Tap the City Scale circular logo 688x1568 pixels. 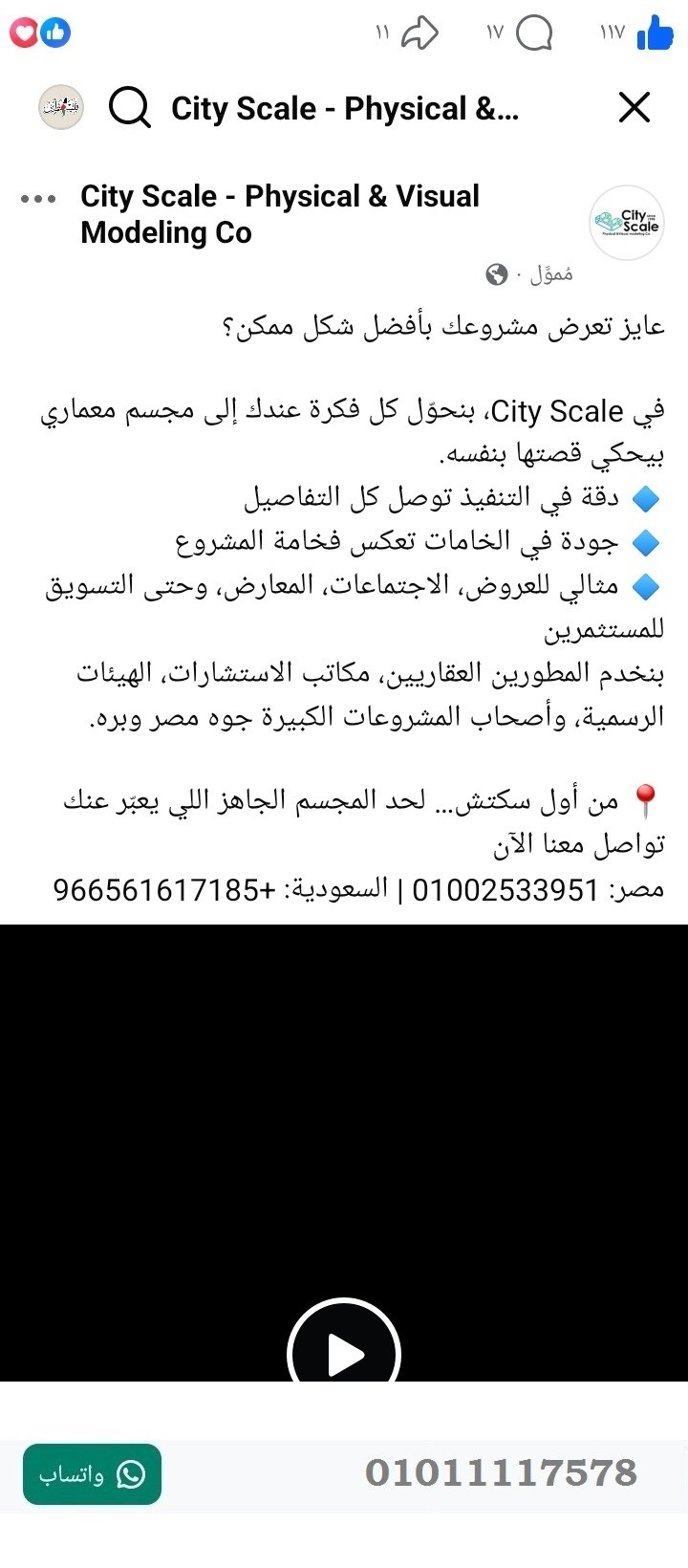627,222
